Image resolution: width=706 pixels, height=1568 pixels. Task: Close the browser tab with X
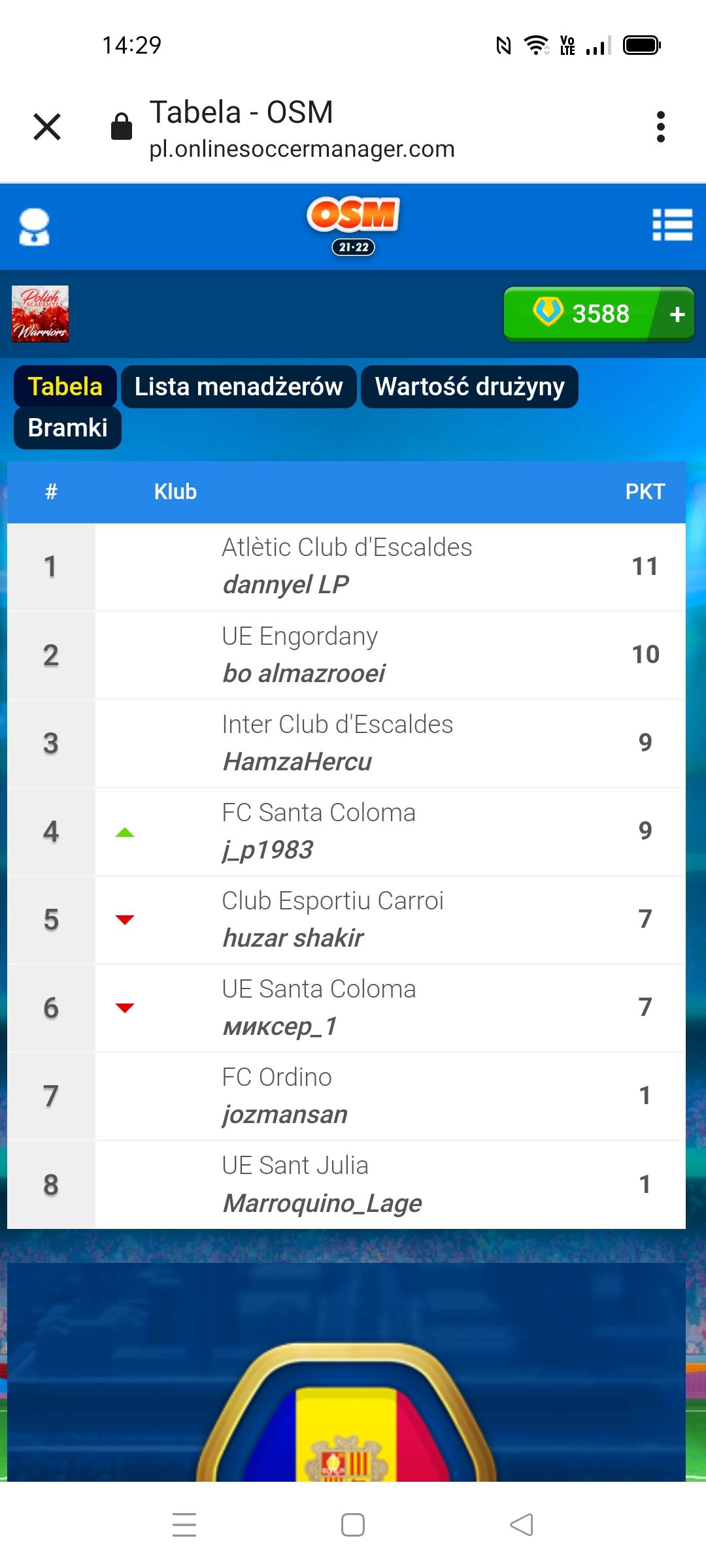pos(47,127)
